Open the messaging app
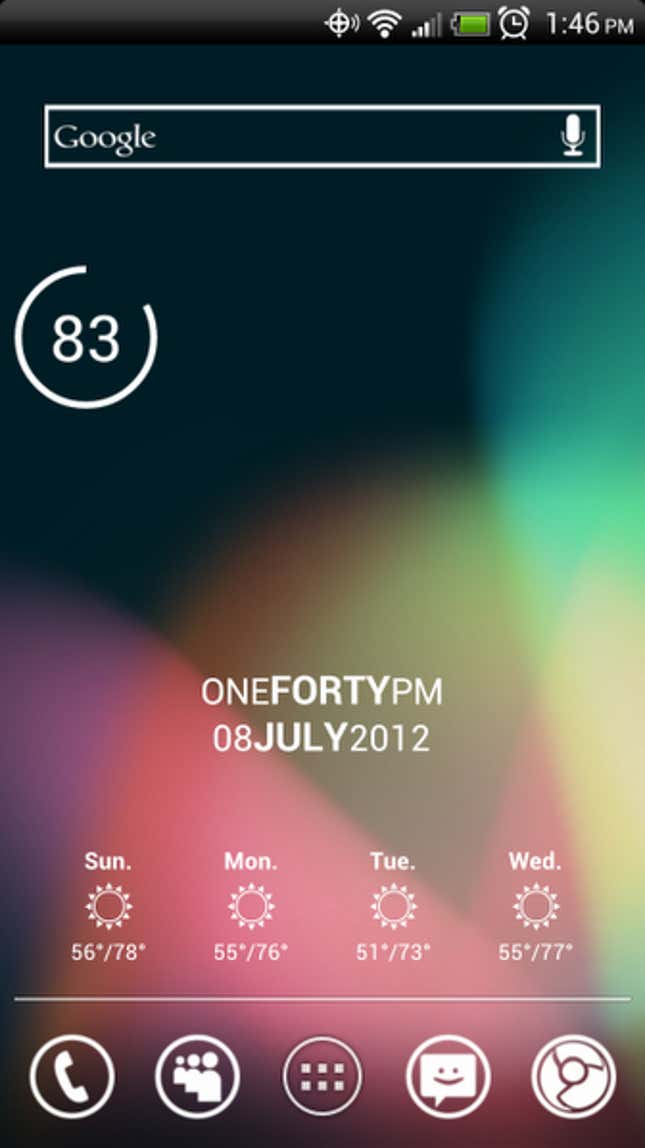Image resolution: width=645 pixels, height=1148 pixels. [x=447, y=1076]
